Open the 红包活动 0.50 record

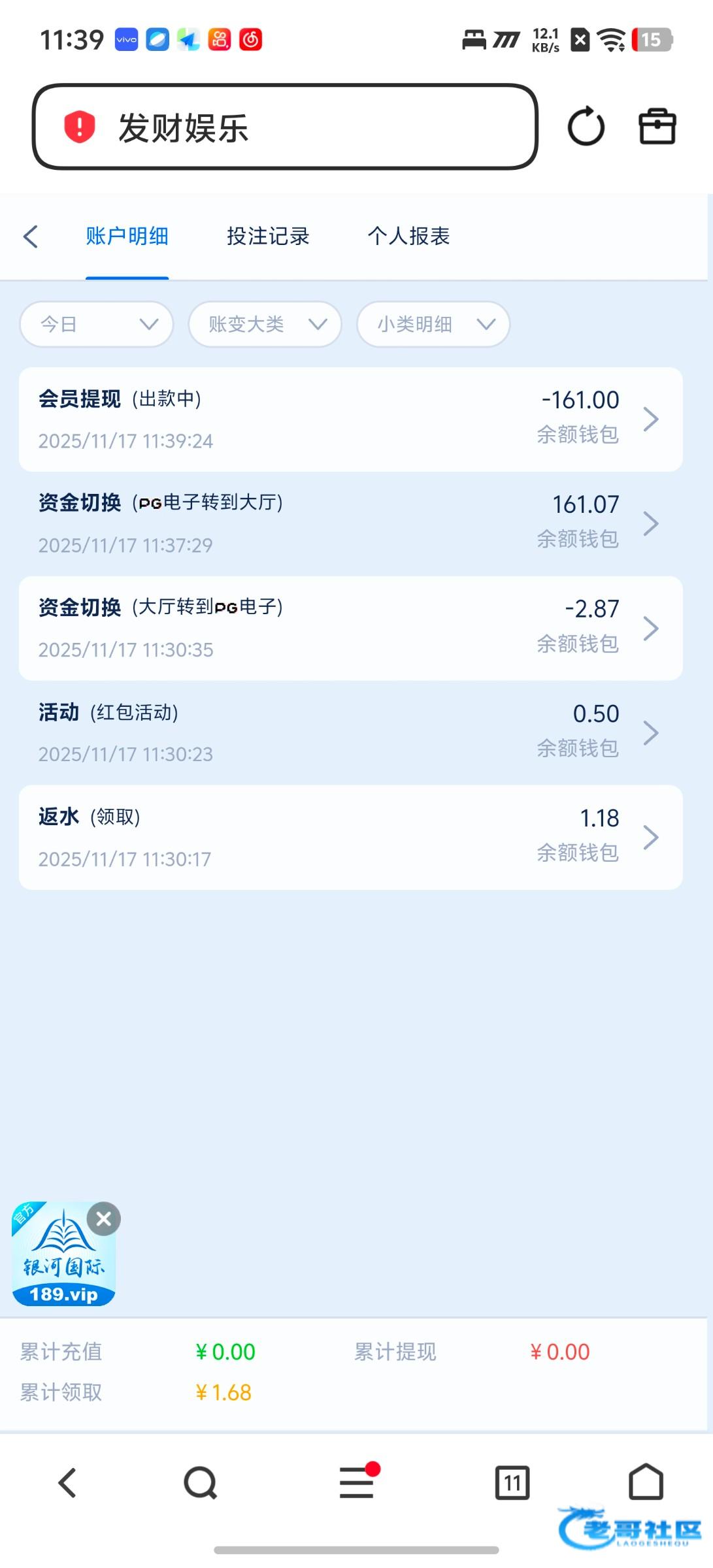point(351,733)
